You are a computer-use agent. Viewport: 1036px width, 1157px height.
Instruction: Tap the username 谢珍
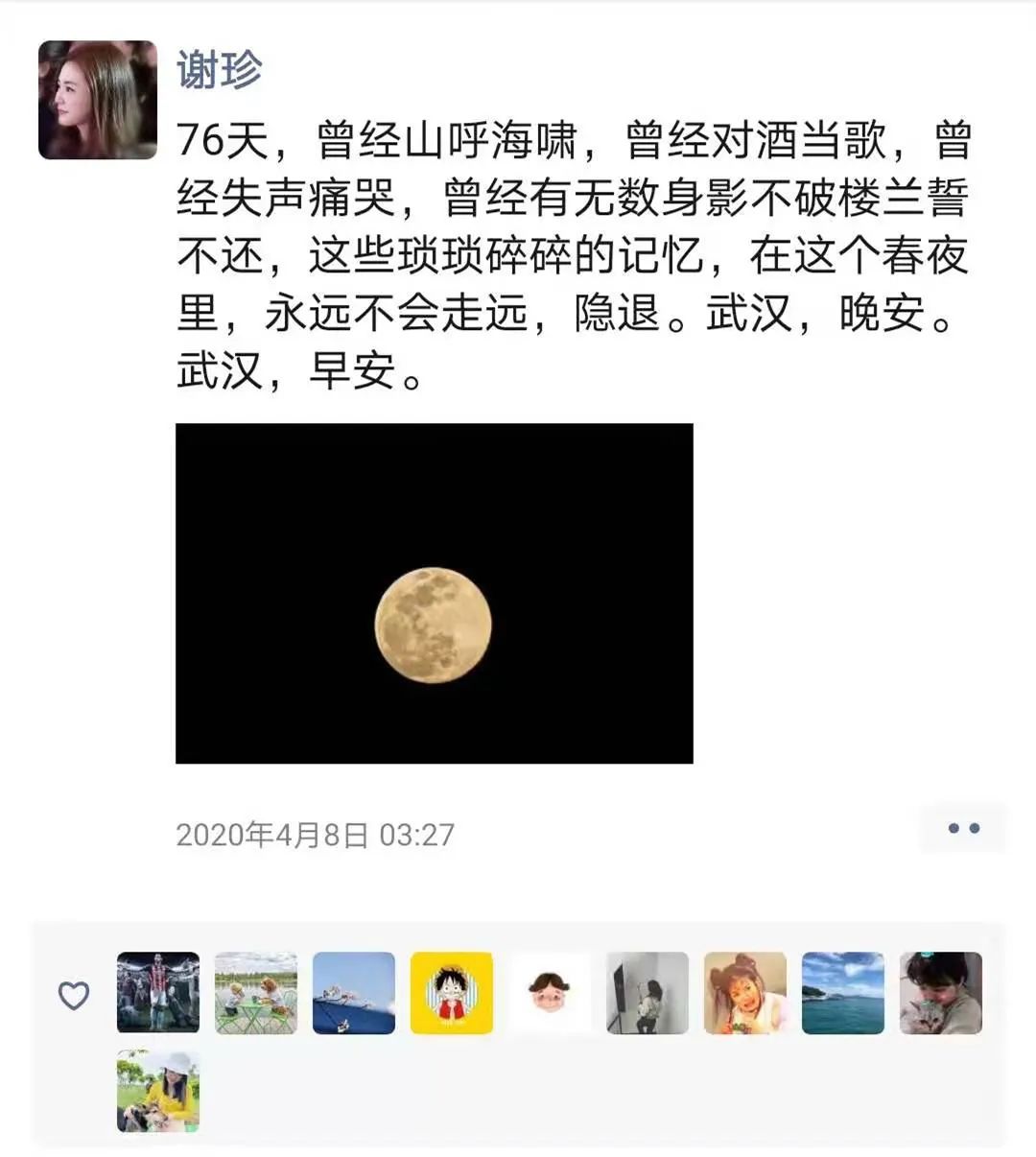(x=219, y=69)
